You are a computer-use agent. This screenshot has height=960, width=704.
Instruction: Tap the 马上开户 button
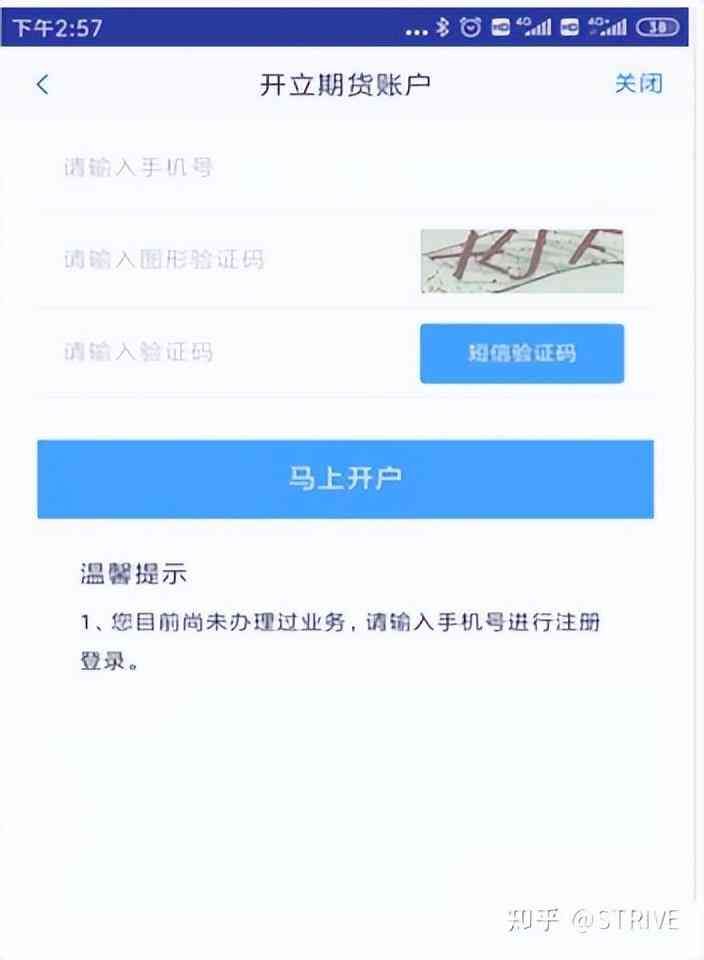pos(345,479)
